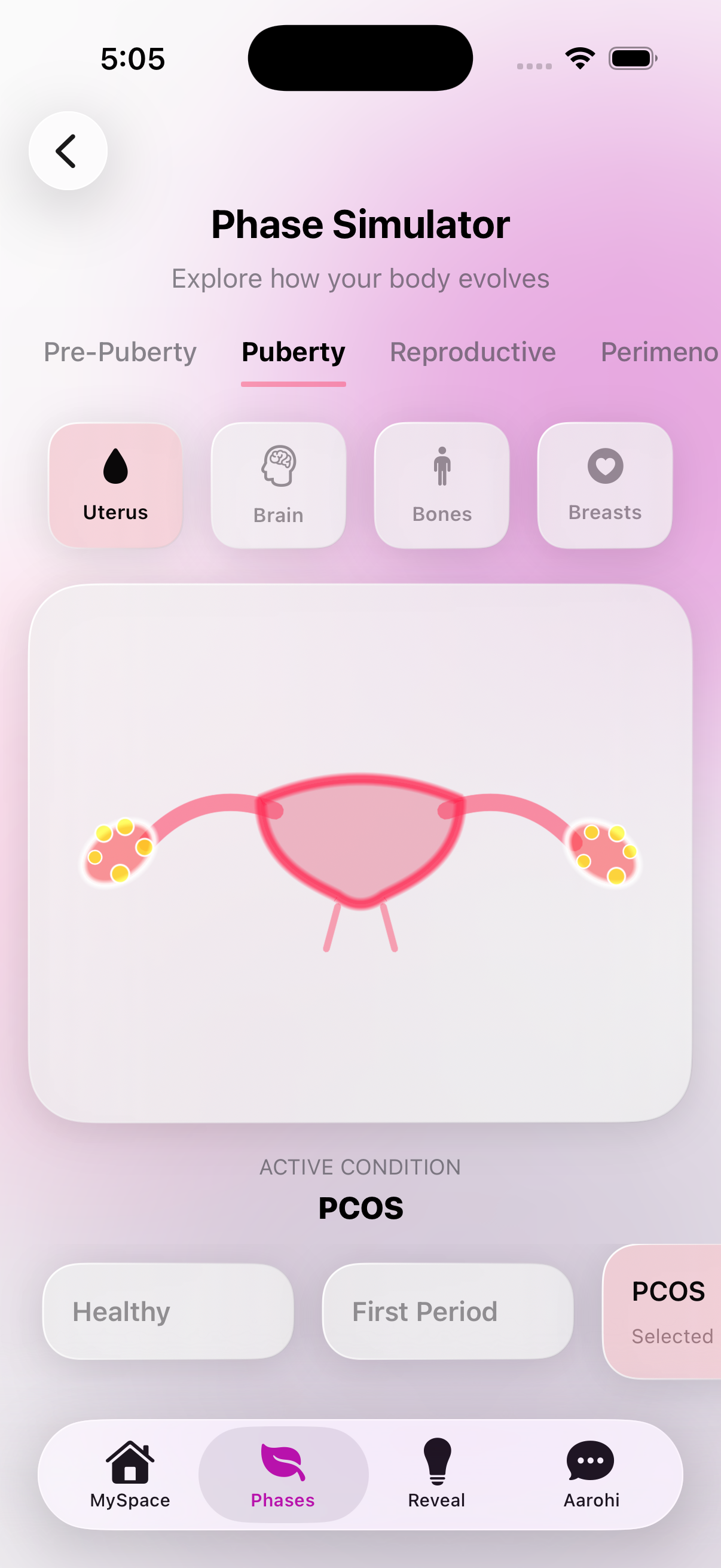The height and width of the screenshot is (1568, 721).
Task: Tap the selected PCOS condition chip
Action: point(662,1311)
